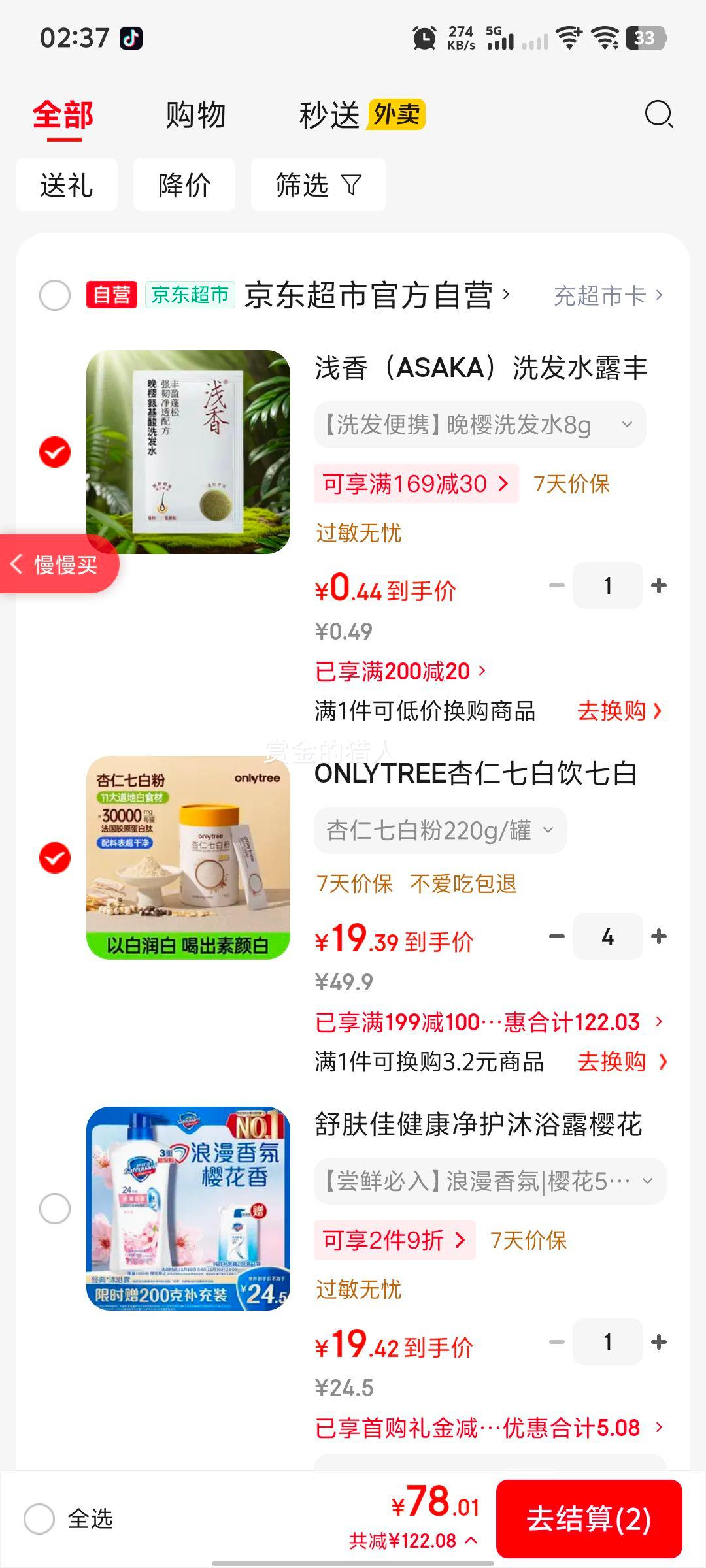This screenshot has height=1568, width=706.
Task: Tap plus icon beside 舒肤佳 quantity field
Action: tap(658, 1343)
